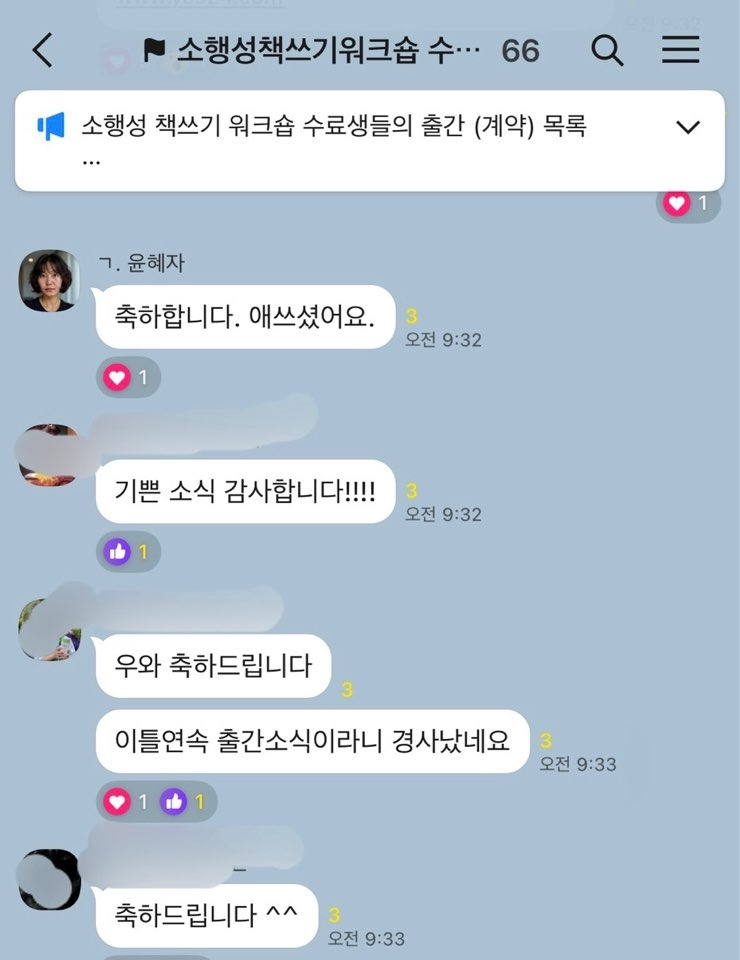Toggle a like on "축하드립니다 ^^" bubble
The width and height of the screenshot is (740, 960).
[x=205, y=912]
